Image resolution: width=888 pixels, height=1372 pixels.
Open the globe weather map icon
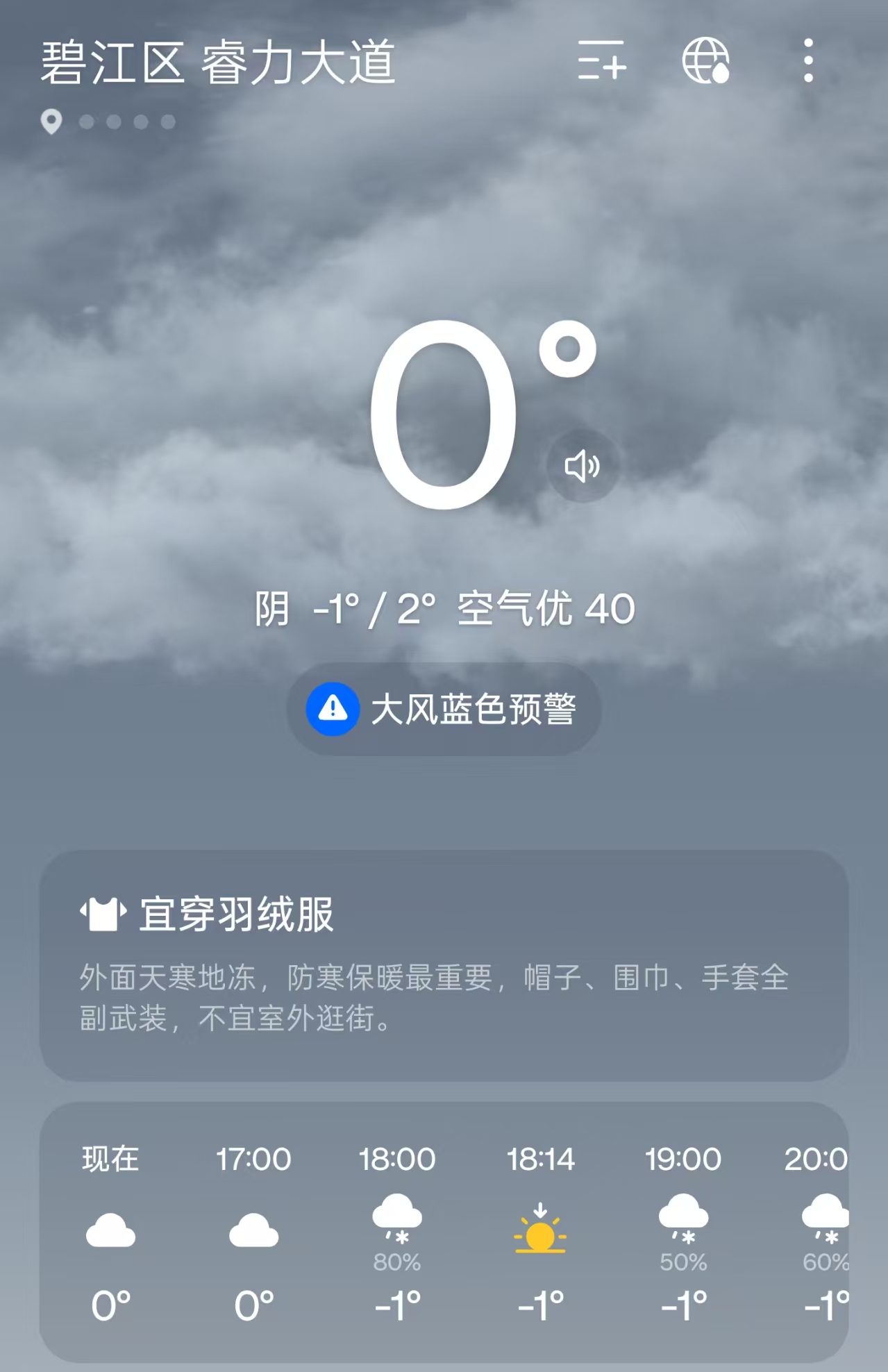point(705,60)
